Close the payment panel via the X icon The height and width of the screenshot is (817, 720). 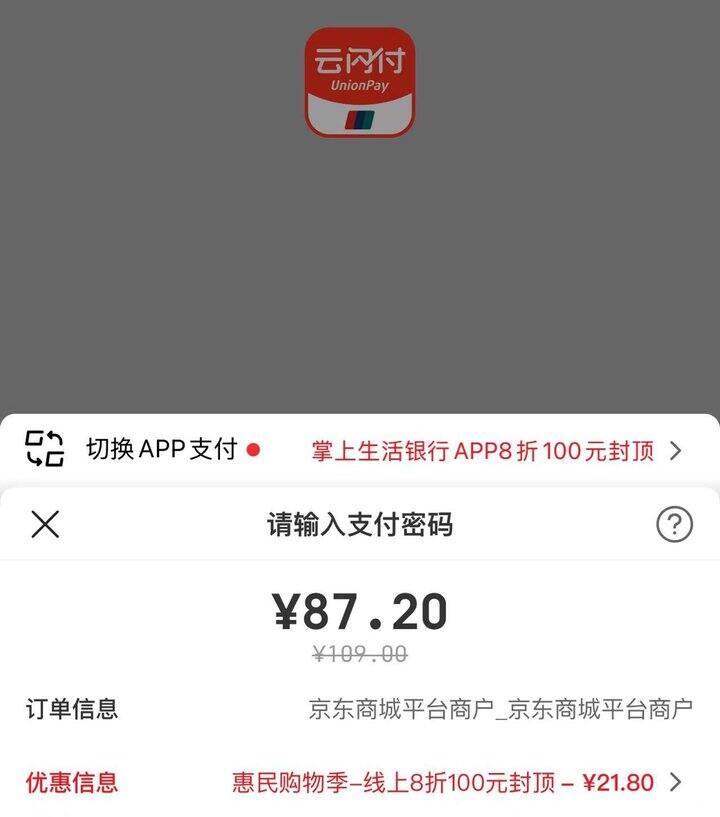44,525
